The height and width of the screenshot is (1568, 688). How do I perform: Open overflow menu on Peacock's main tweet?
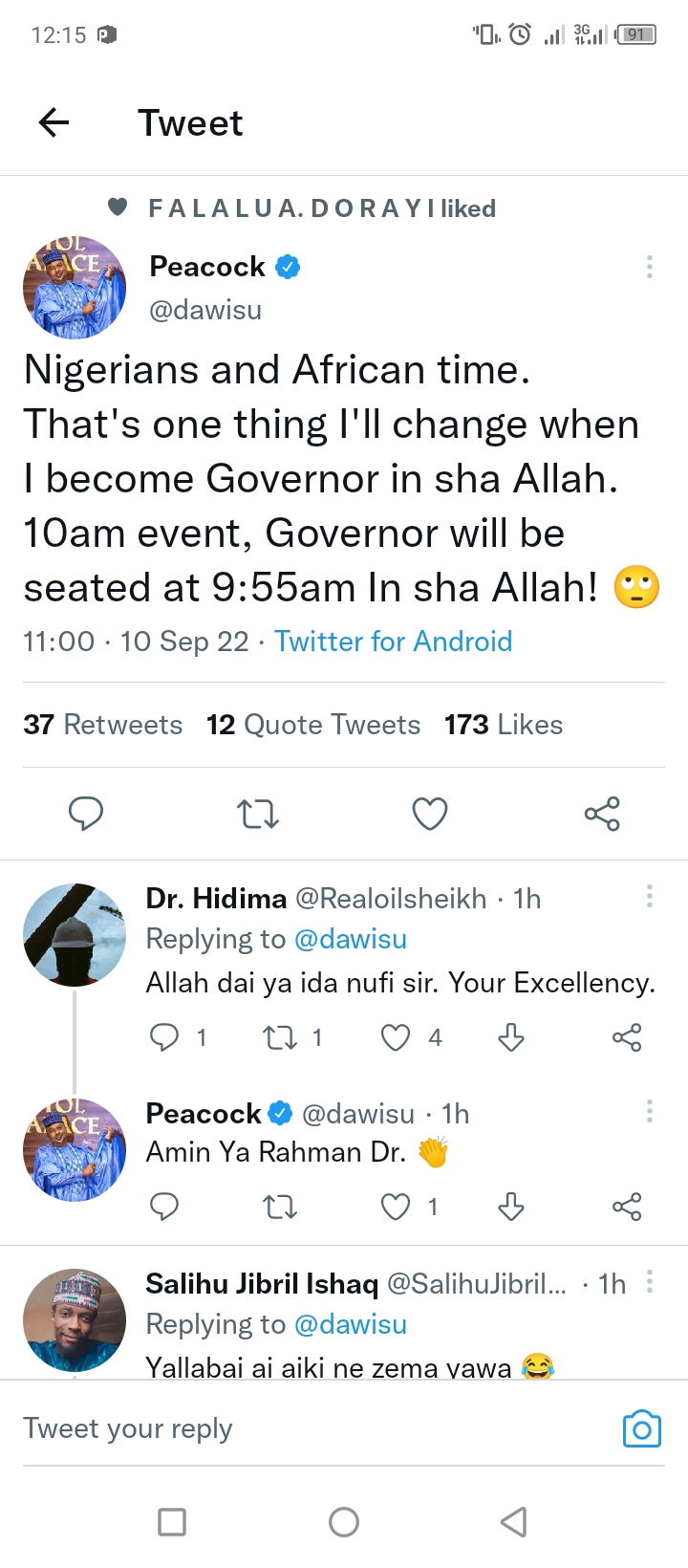coord(650,267)
